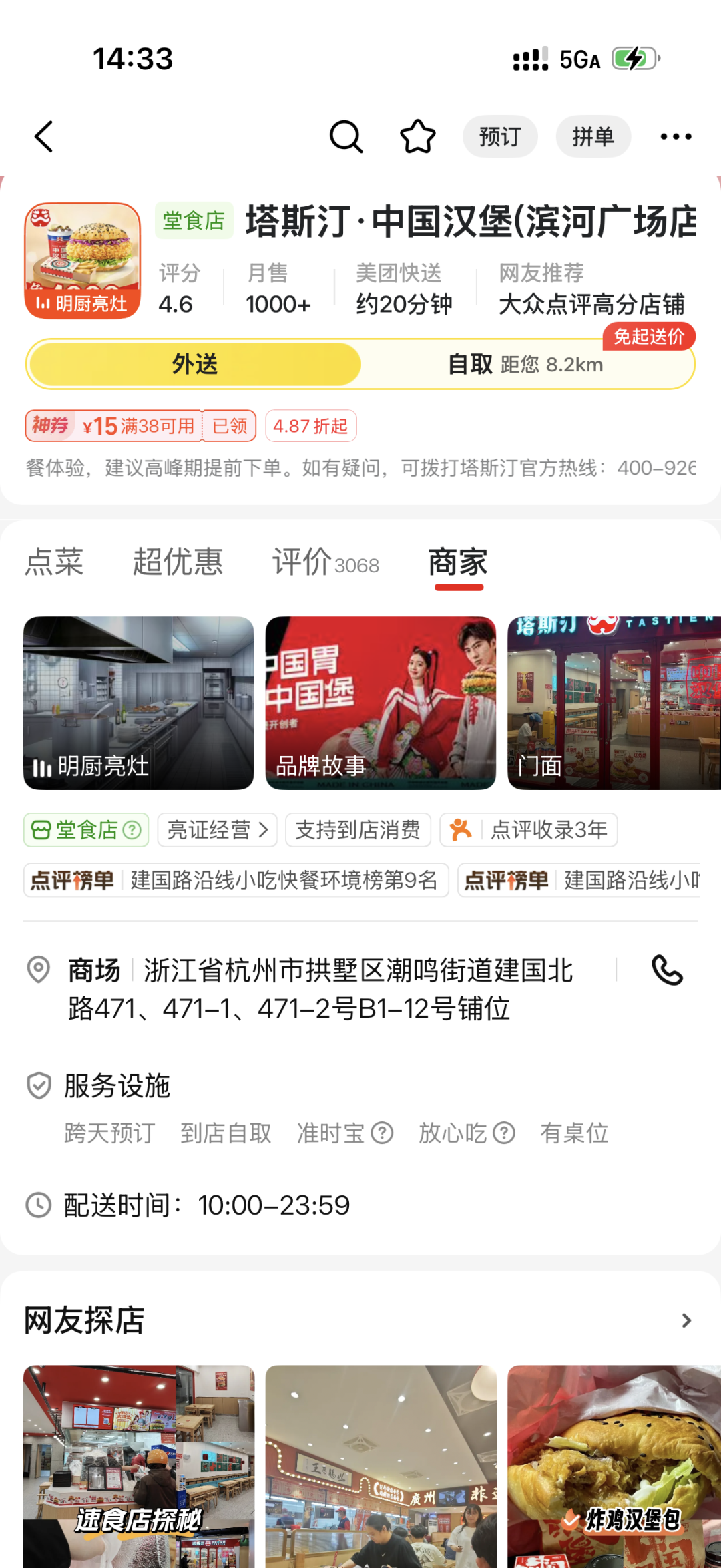Open the 塔斯汀 shop logo image
Image resolution: width=721 pixels, height=1568 pixels.
[82, 250]
